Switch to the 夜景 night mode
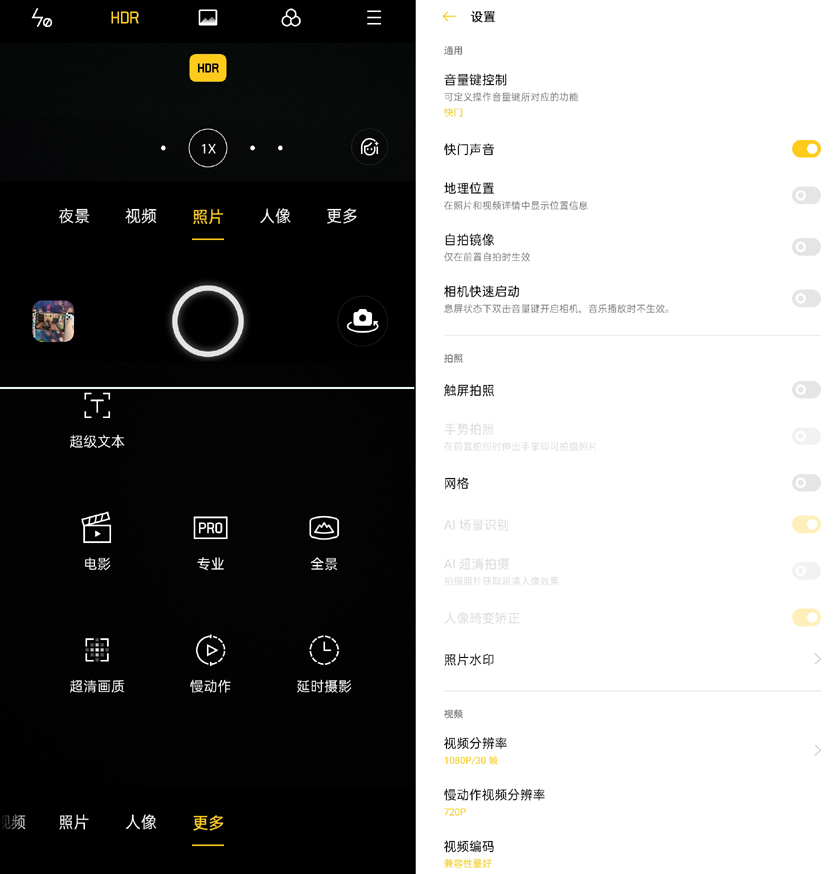The width and height of the screenshot is (840, 874). [x=74, y=216]
